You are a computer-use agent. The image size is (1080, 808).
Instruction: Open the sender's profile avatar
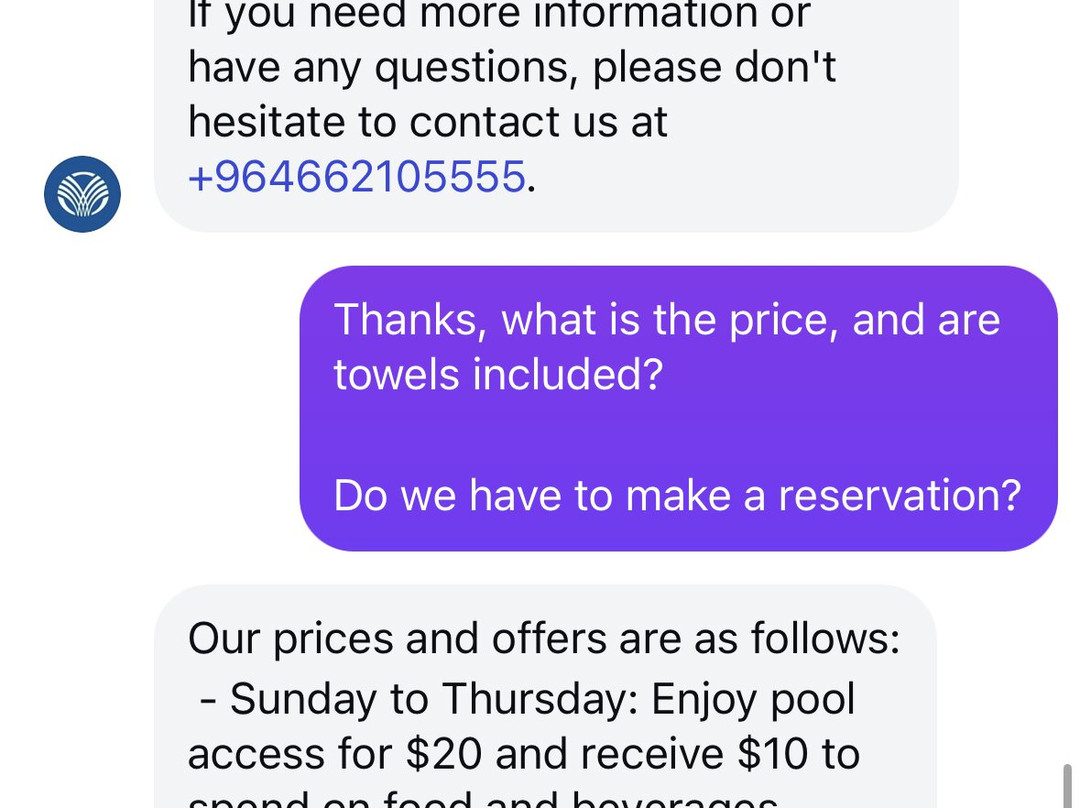pos(82,194)
